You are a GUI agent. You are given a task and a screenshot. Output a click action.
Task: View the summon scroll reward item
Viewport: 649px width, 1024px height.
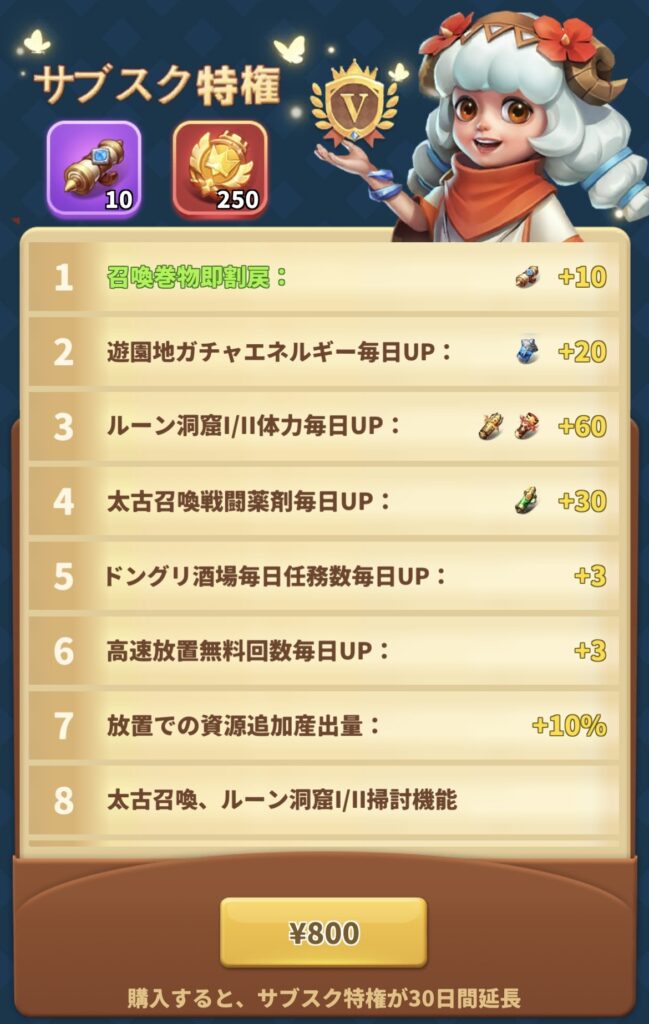[93, 168]
